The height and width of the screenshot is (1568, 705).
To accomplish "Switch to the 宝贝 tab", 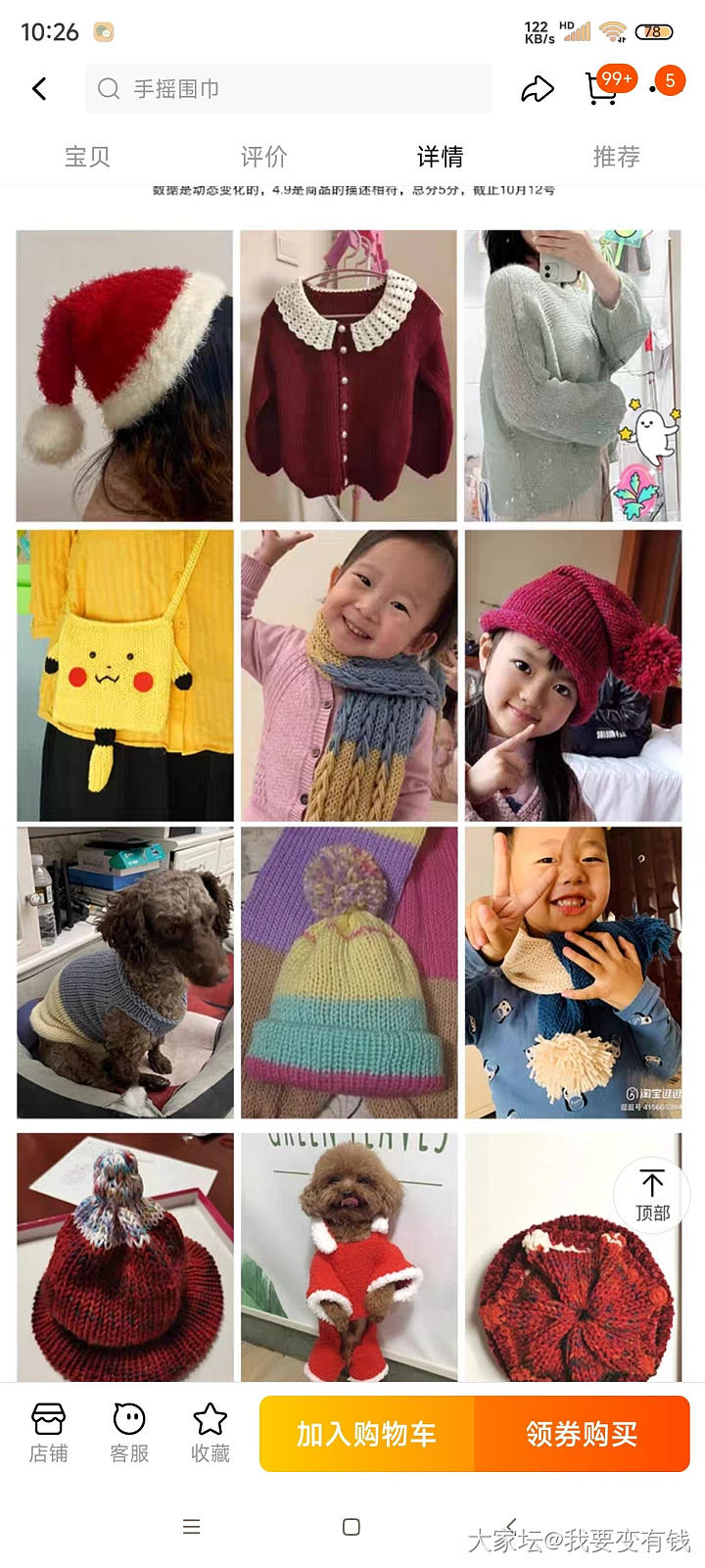I will coord(87,157).
